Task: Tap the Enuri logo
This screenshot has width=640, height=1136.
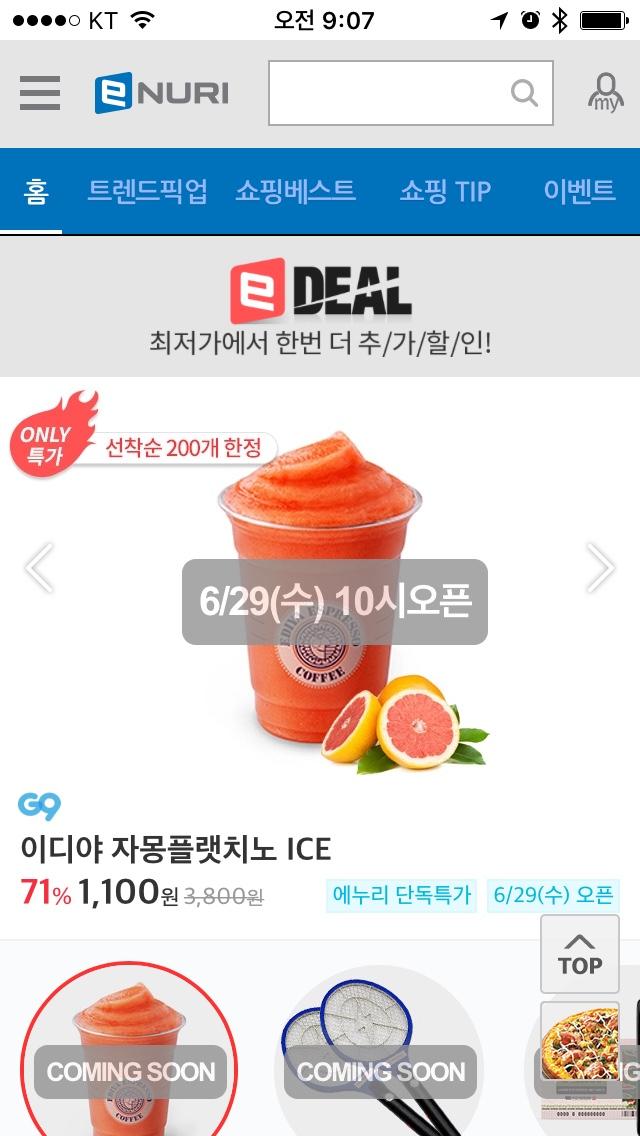Action: (162, 94)
